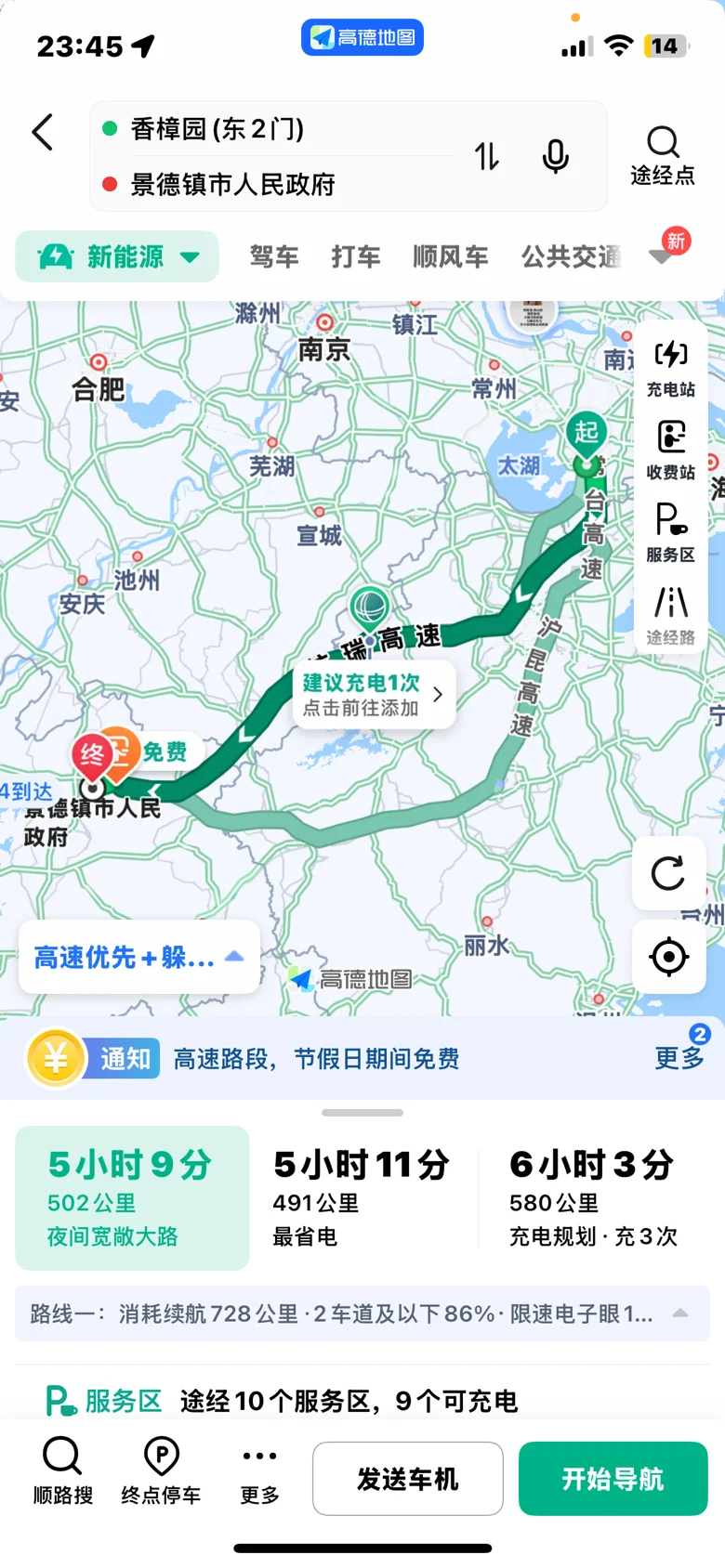Show 服务区 along the route
Image resolution: width=725 pixels, height=1568 pixels.
click(x=671, y=531)
